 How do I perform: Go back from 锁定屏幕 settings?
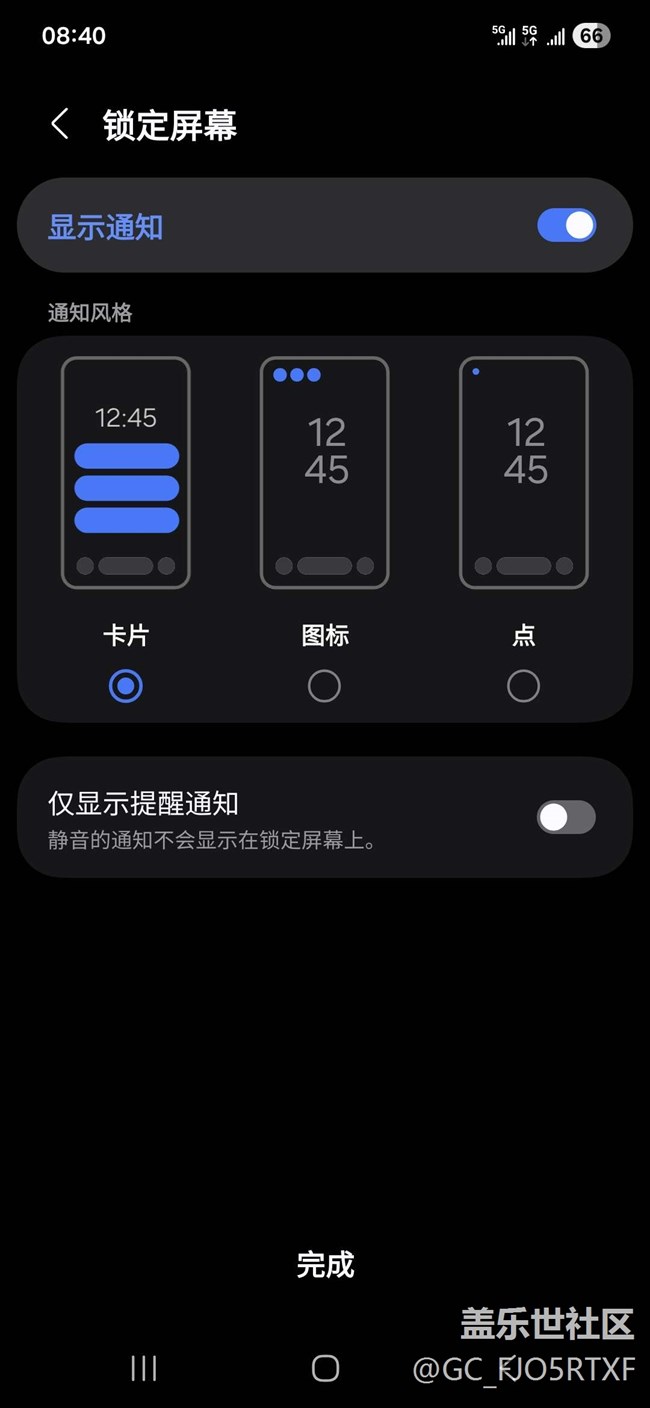click(x=60, y=125)
